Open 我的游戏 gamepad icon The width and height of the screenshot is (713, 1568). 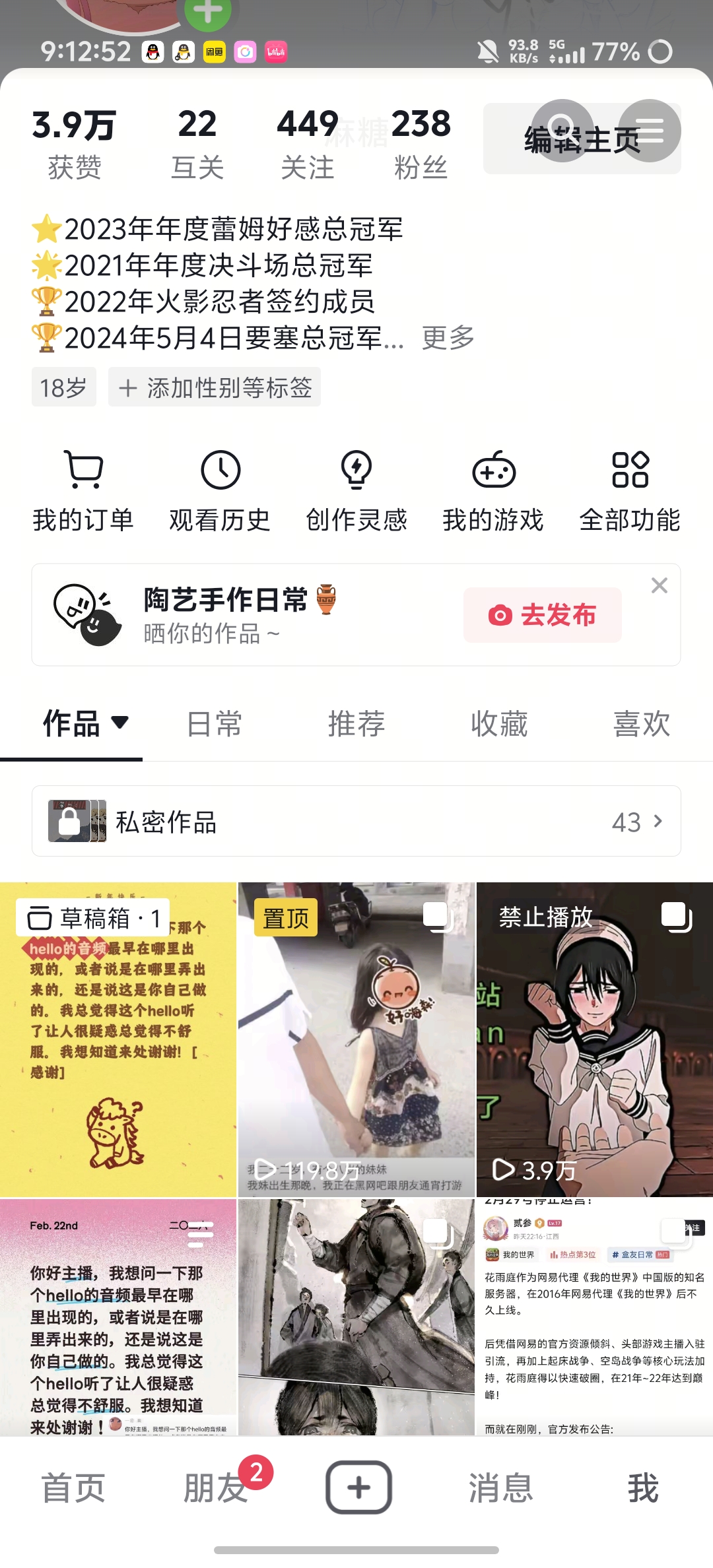(x=494, y=471)
